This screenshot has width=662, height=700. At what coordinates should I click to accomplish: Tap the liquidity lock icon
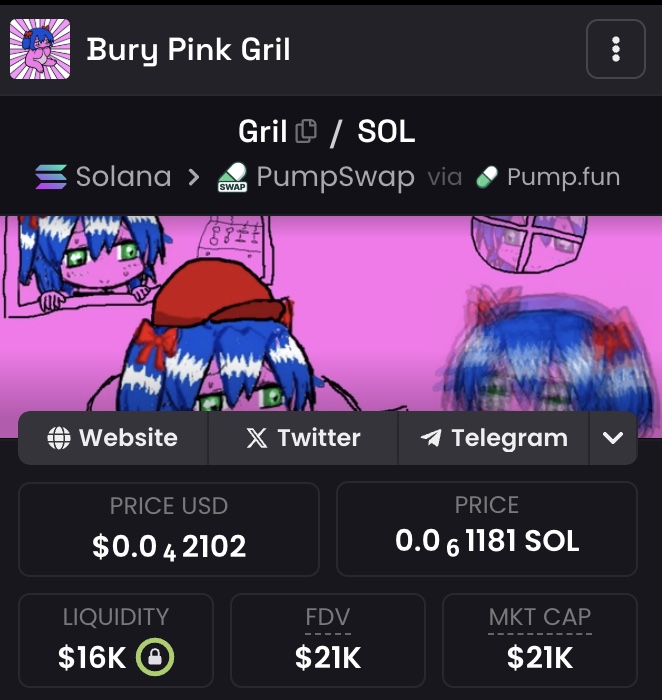(155, 657)
